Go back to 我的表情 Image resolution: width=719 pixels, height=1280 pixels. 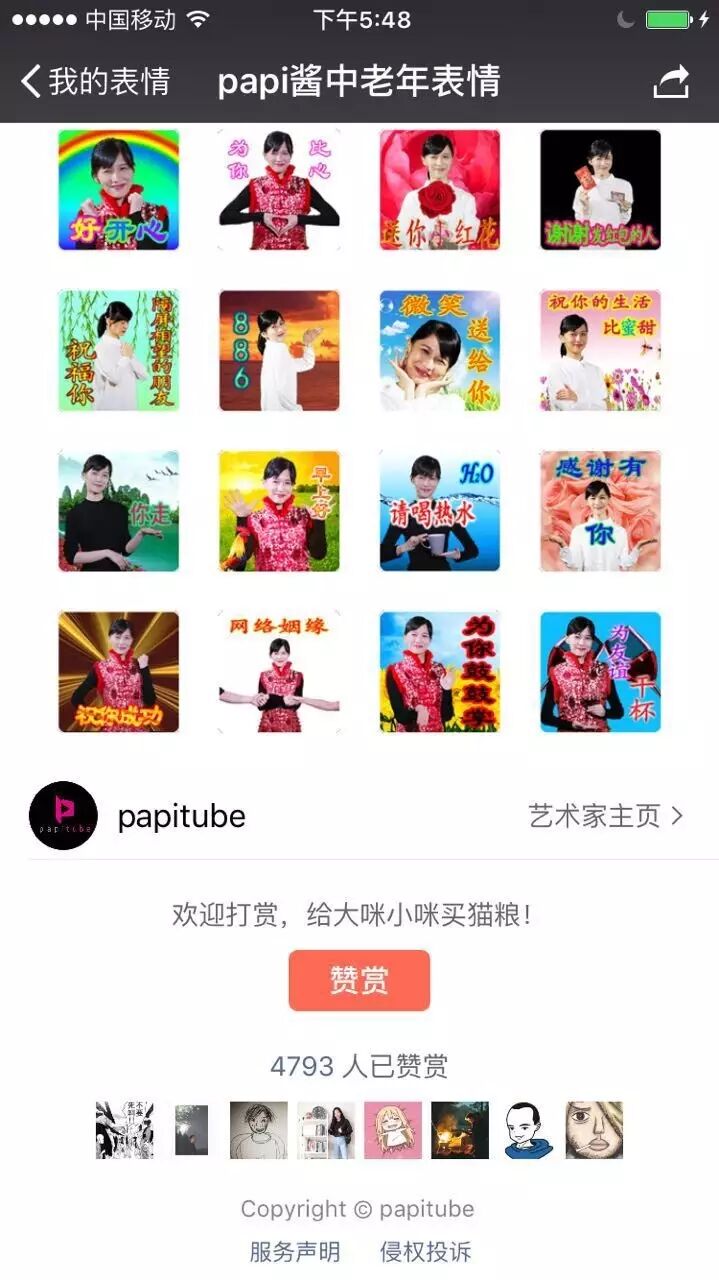(x=95, y=81)
